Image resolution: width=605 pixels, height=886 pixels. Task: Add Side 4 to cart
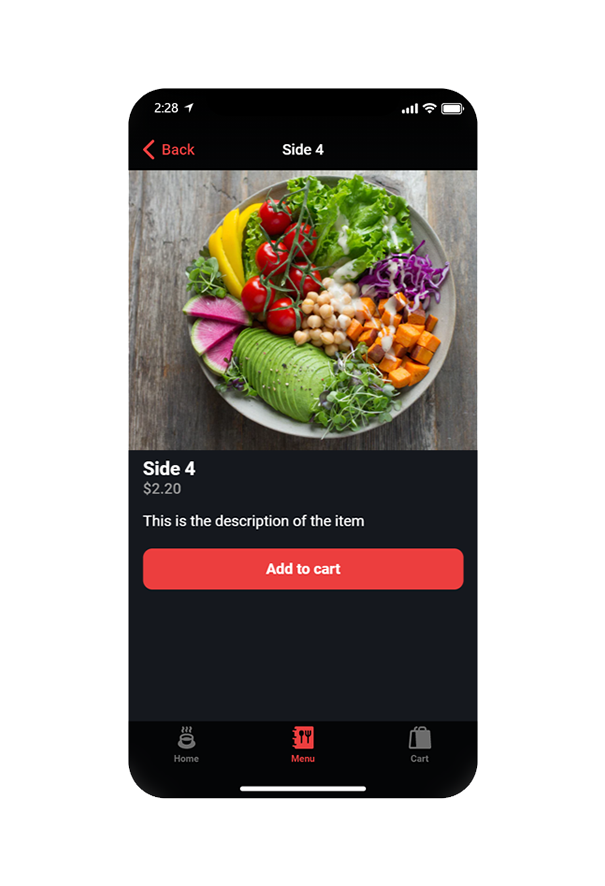point(303,569)
